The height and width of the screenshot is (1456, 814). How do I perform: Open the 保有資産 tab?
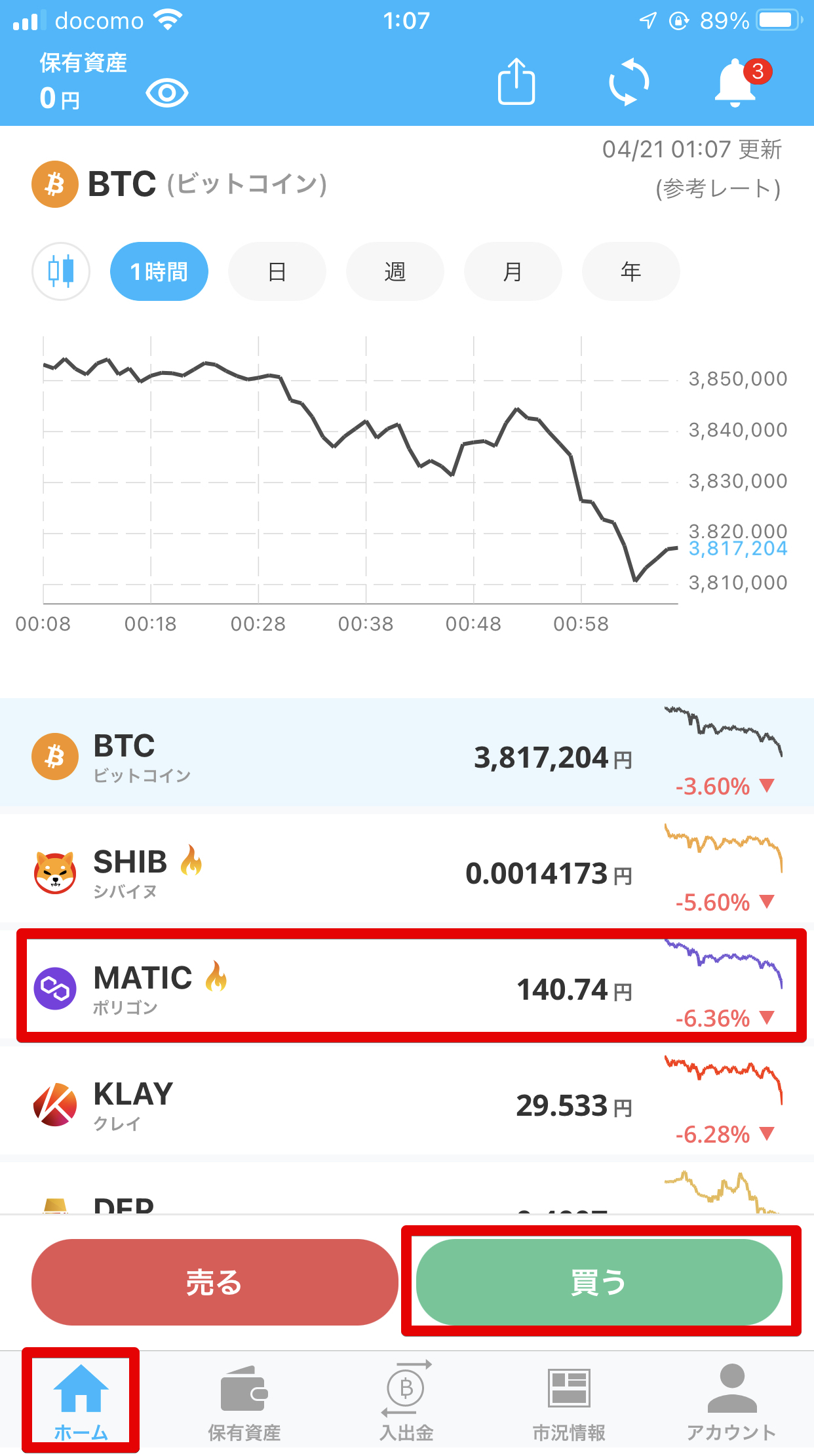244,1402
